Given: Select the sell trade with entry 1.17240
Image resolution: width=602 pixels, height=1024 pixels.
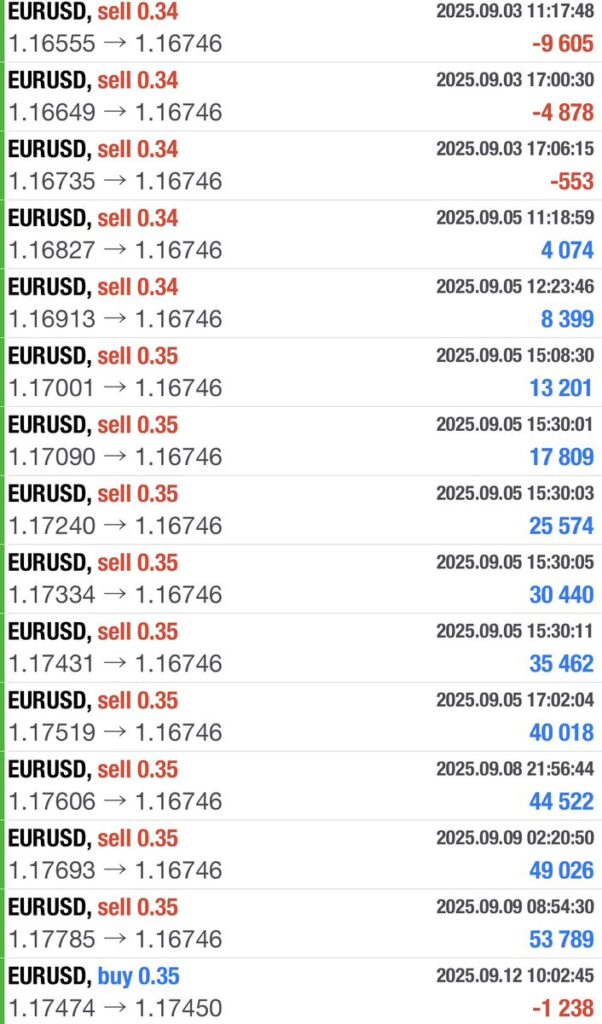Looking at the screenshot, I should click(x=300, y=510).
